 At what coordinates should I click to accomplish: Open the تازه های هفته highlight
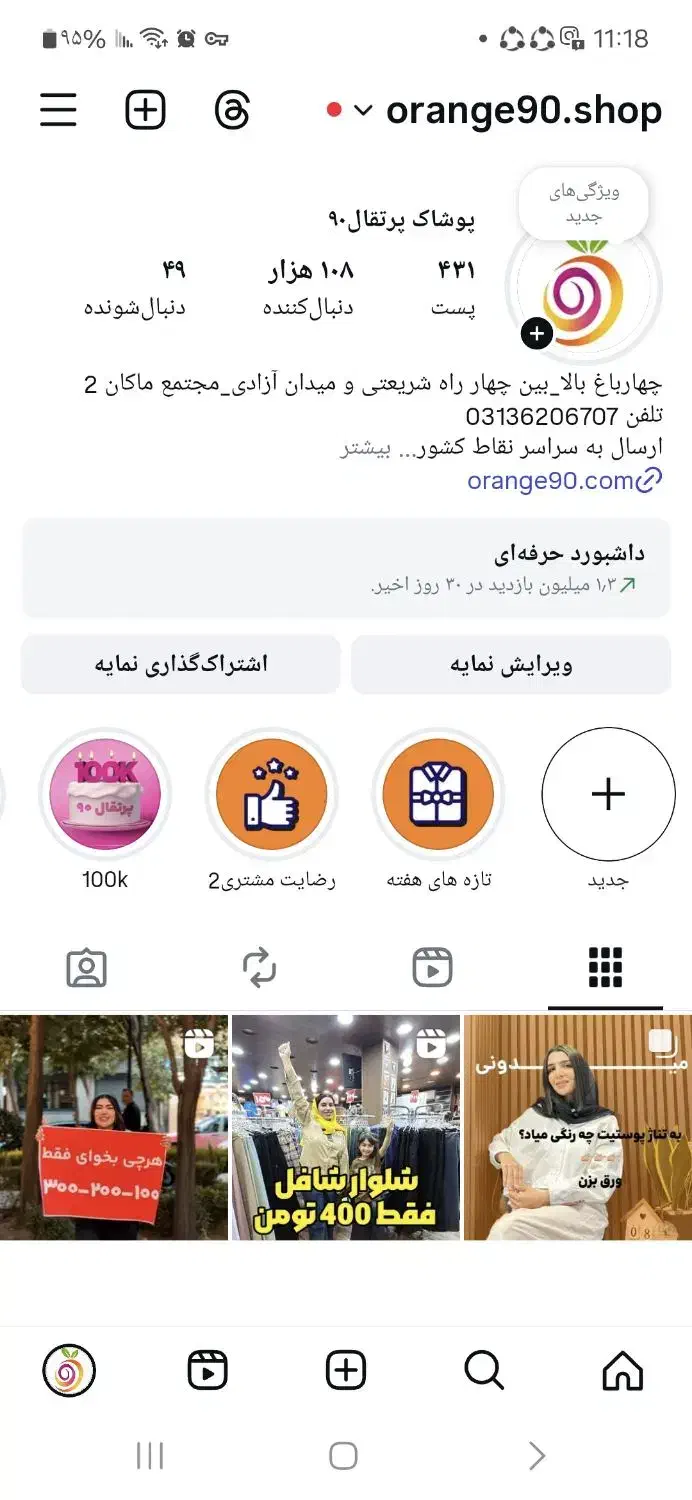[x=439, y=795]
